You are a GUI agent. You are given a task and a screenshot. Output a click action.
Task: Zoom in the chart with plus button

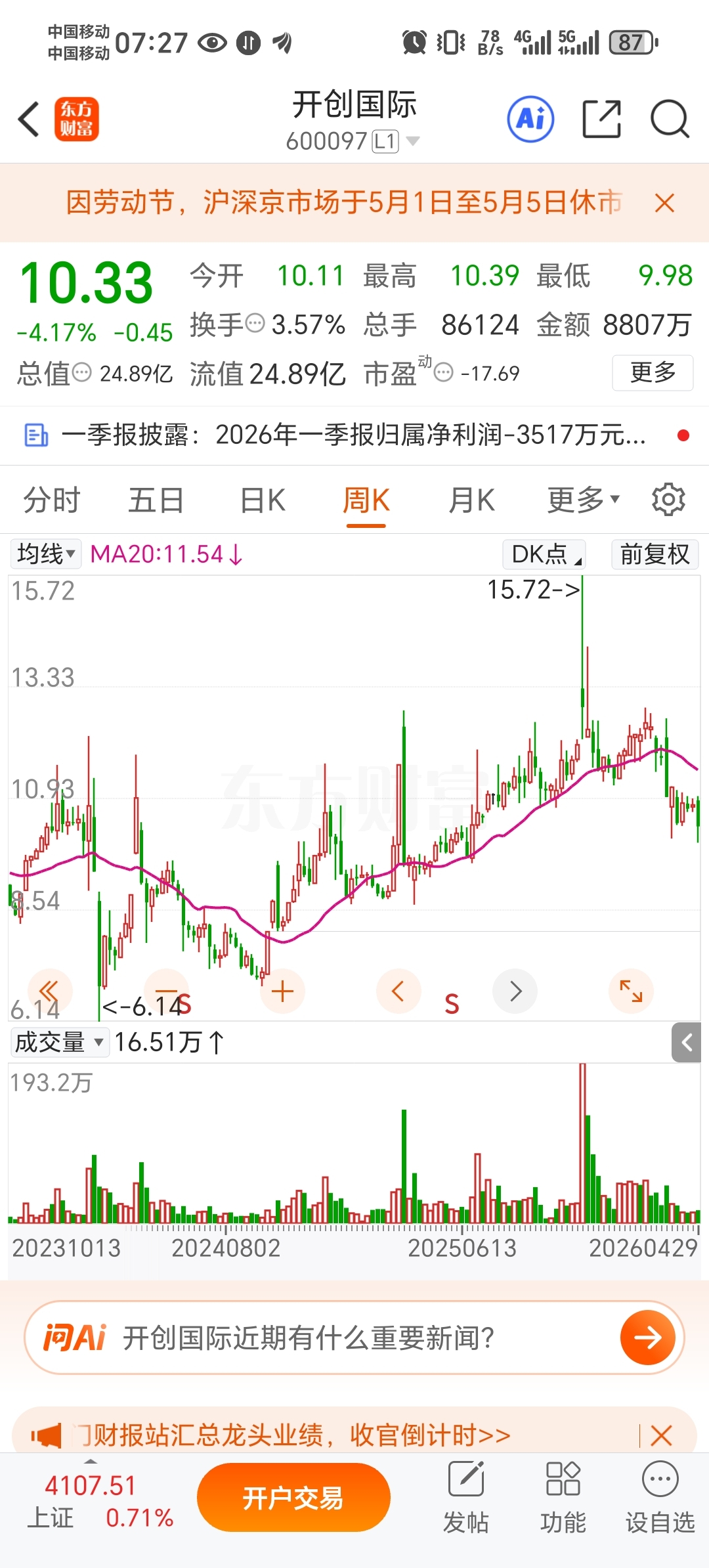[x=282, y=991]
